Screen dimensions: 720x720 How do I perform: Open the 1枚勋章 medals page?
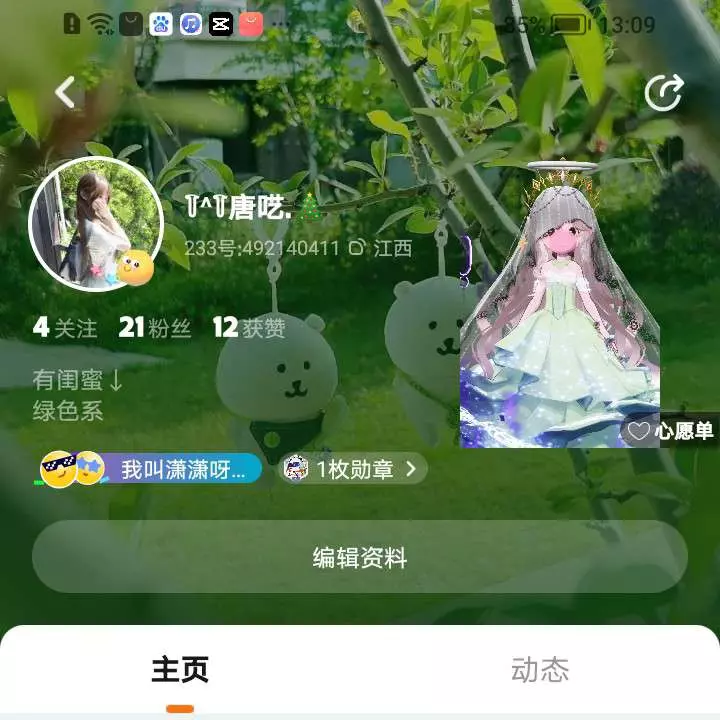point(352,469)
